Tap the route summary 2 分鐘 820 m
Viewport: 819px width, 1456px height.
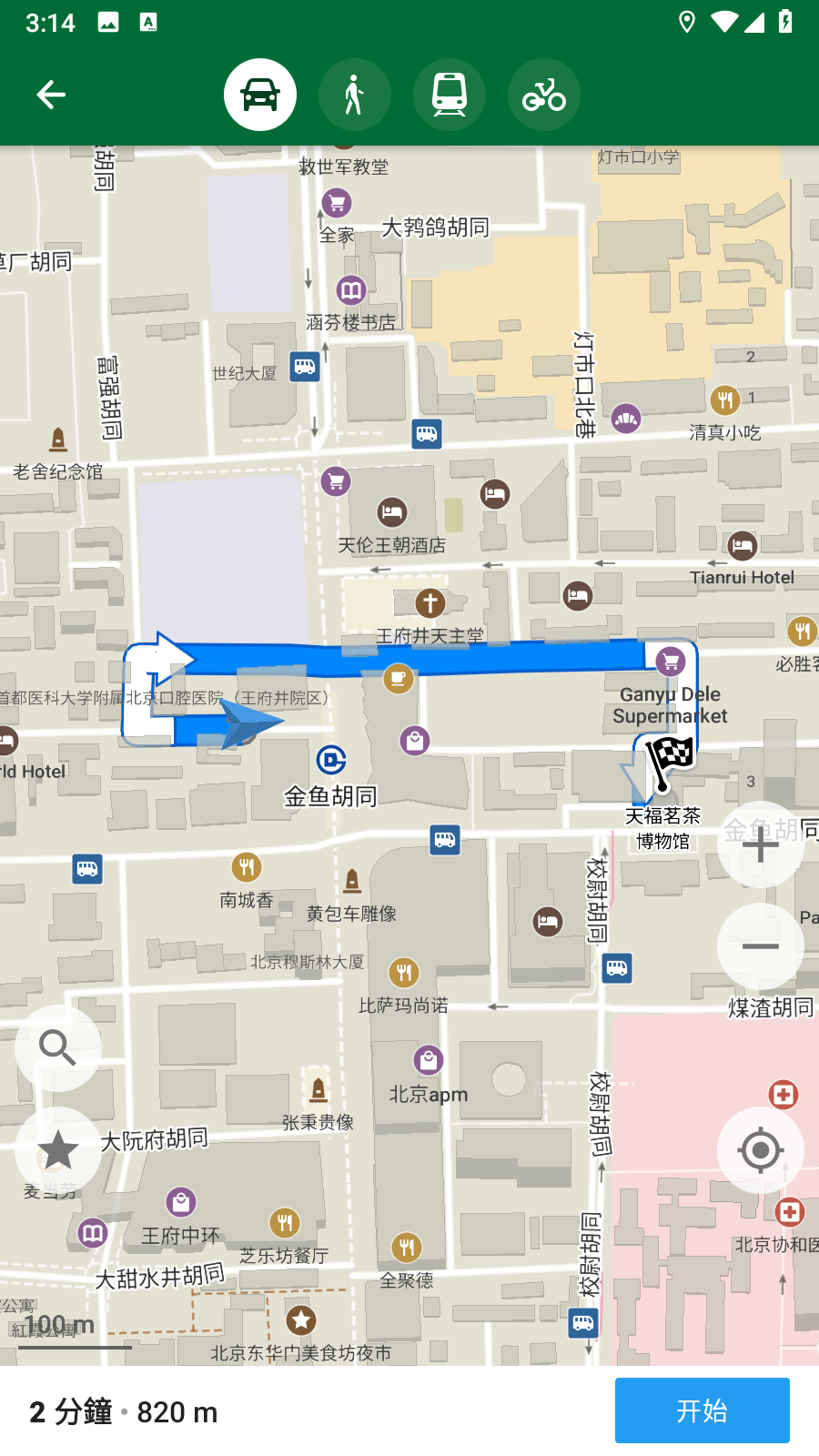tap(123, 1410)
